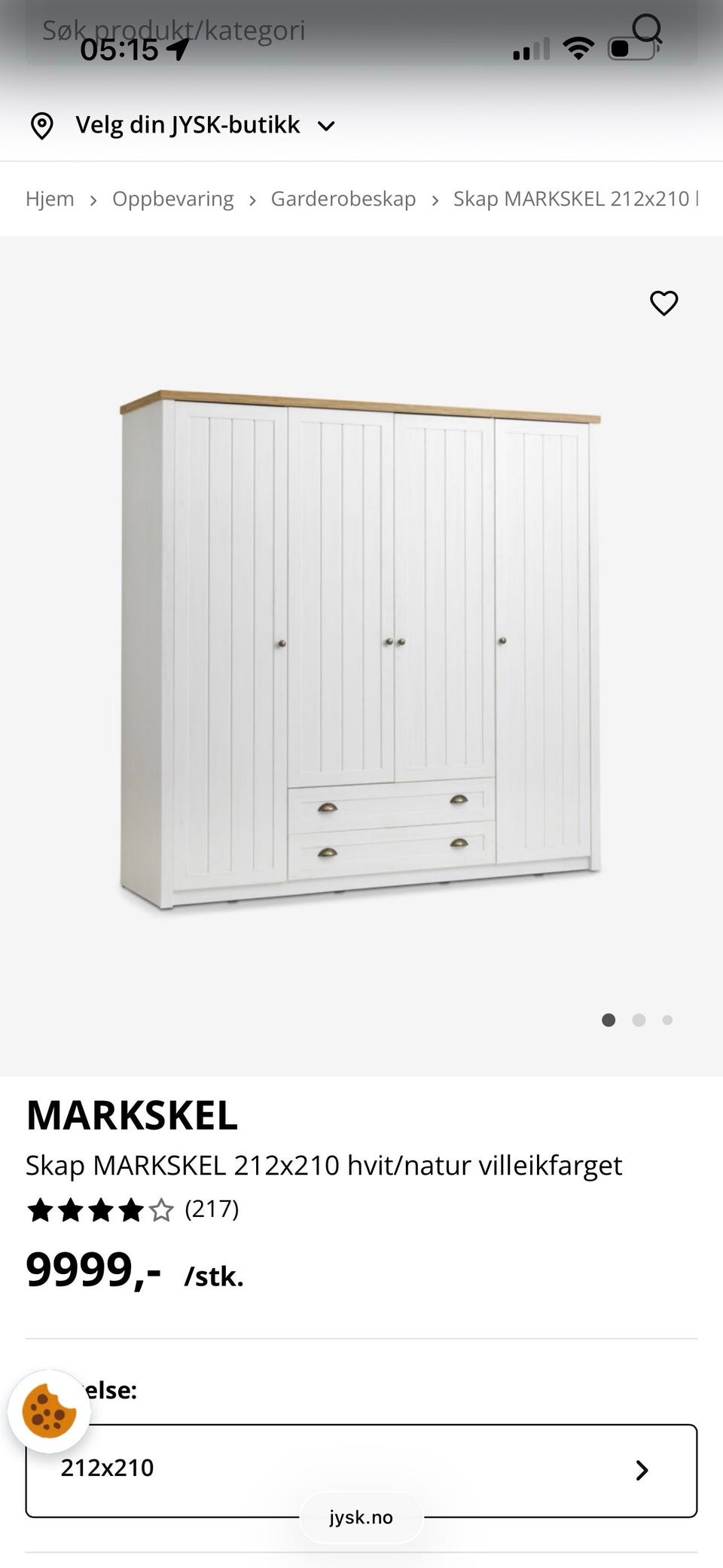Add MARKSKEL wardrobe to favorites
Viewport: 723px width, 1568px height.
(664, 303)
